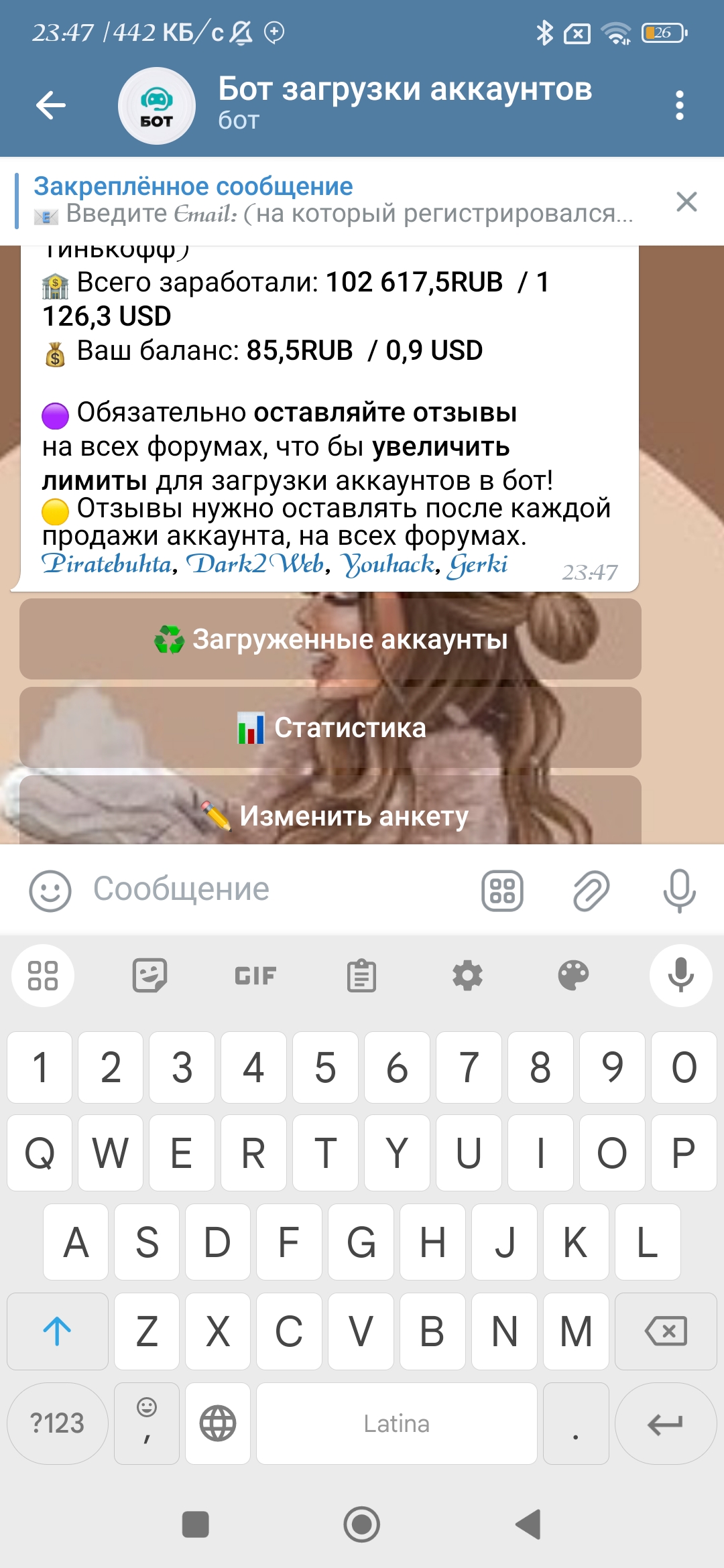Open the three-dot overflow menu

click(x=679, y=105)
